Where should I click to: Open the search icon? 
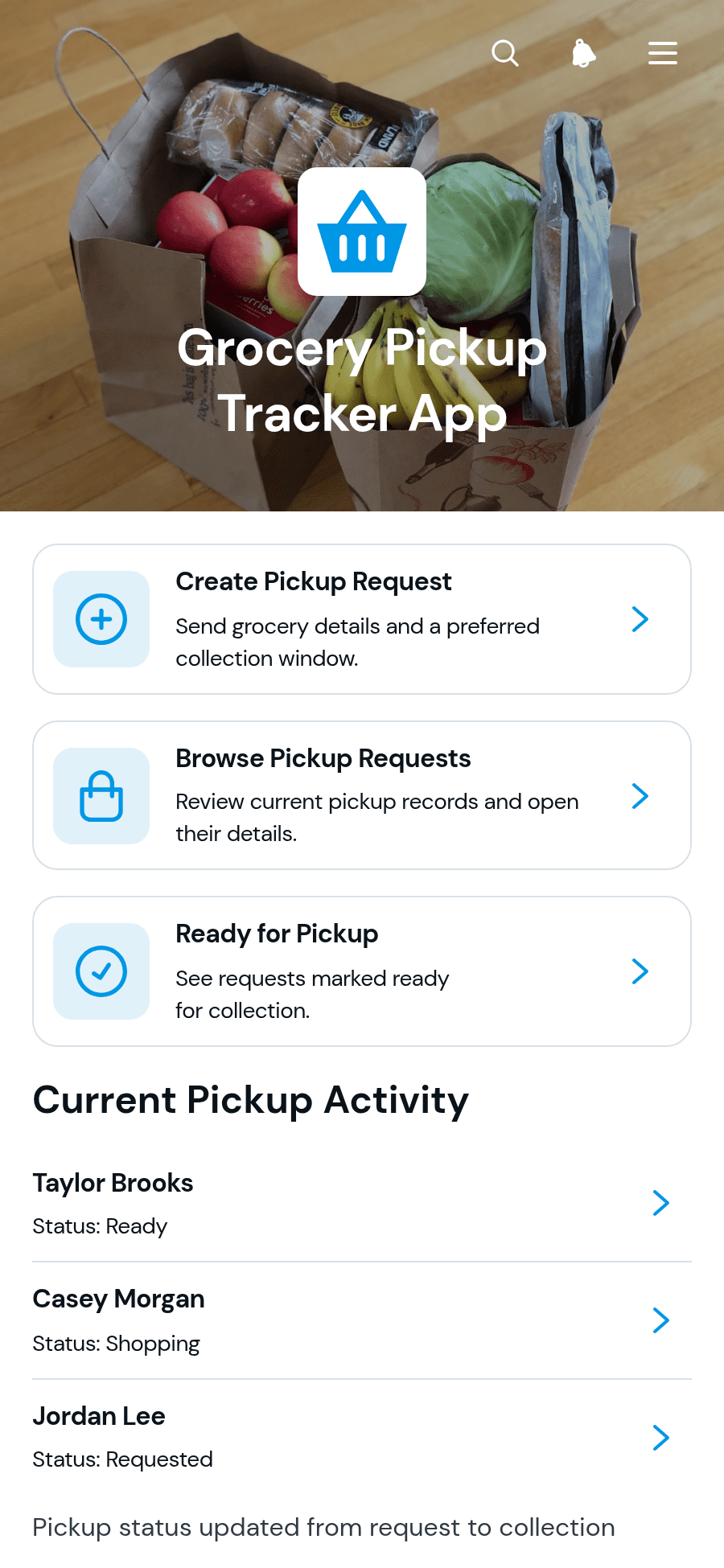(505, 53)
